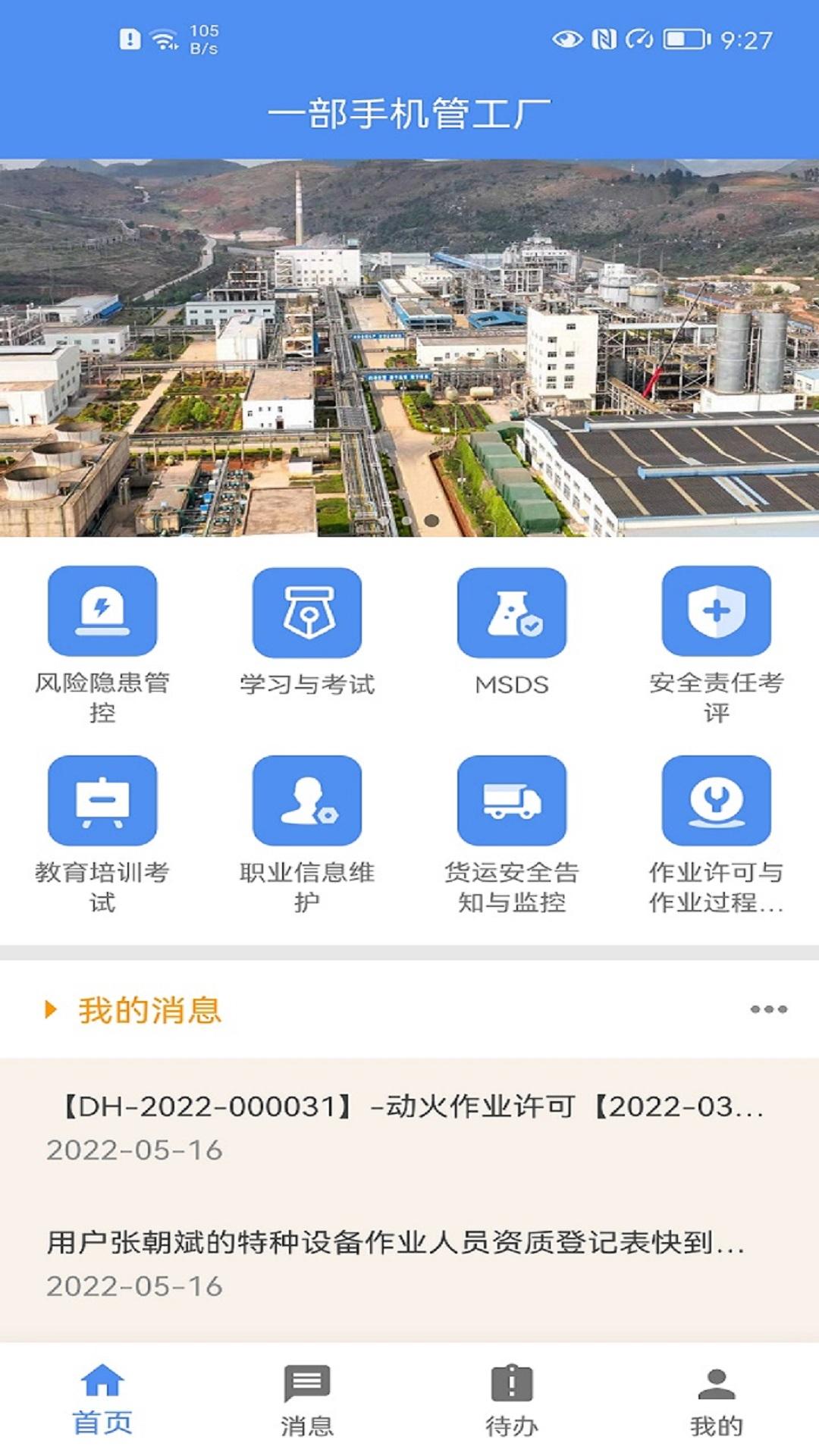819x1456 pixels.
Task: Switch to the 待办 tab
Action: [x=512, y=1400]
